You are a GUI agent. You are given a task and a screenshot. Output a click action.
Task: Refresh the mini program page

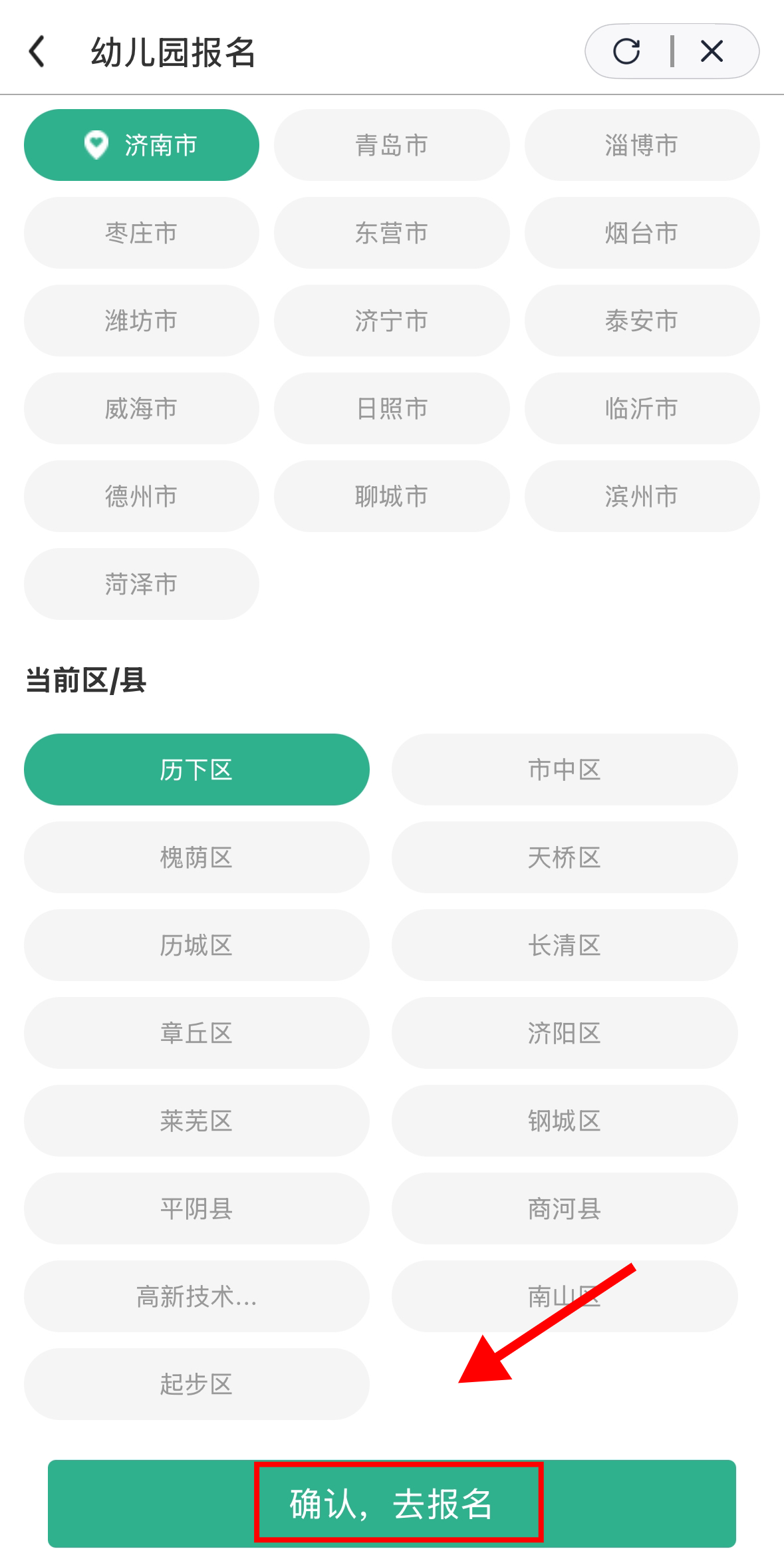[626, 51]
